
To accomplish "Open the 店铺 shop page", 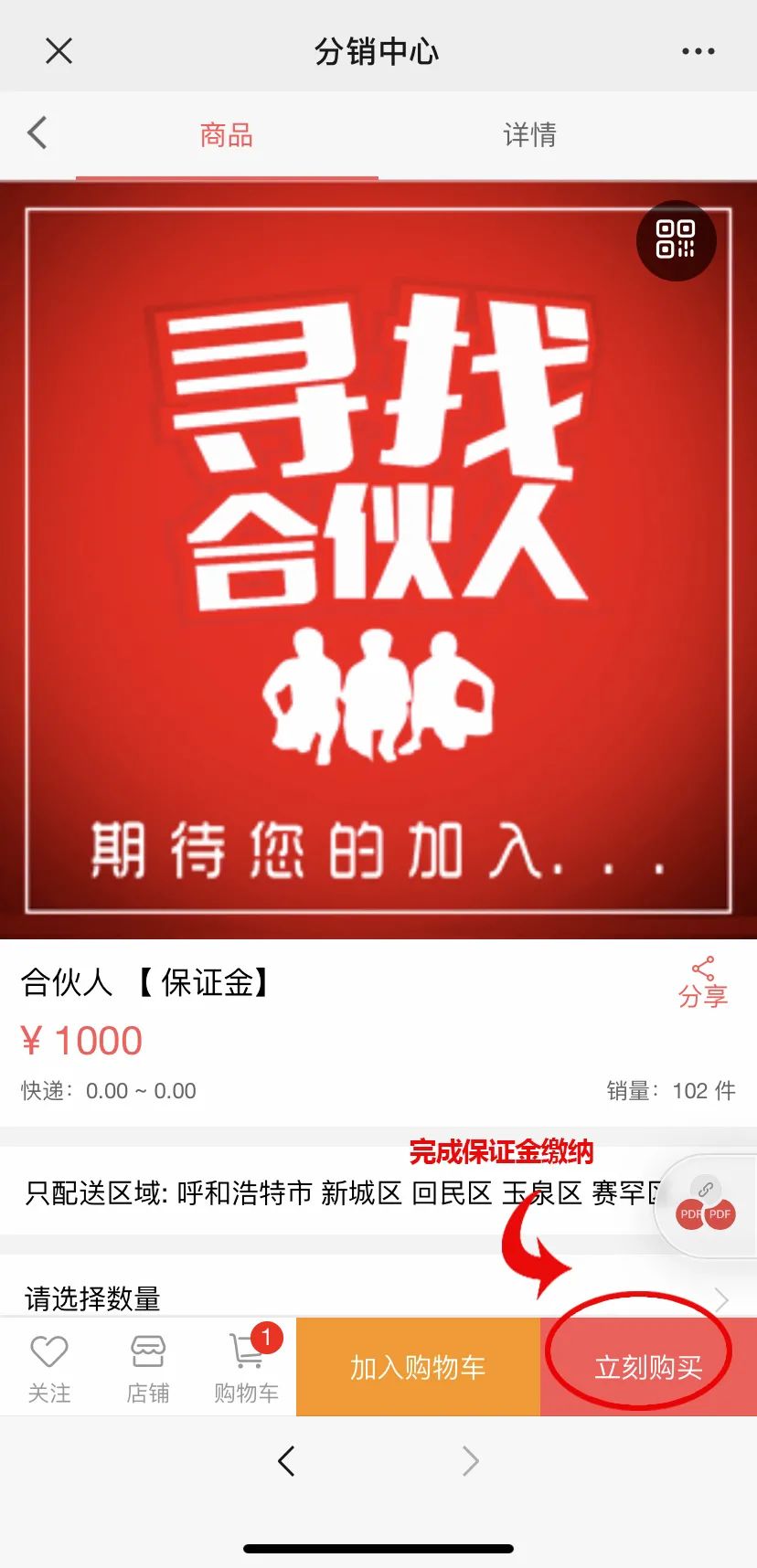I will coord(148,1367).
